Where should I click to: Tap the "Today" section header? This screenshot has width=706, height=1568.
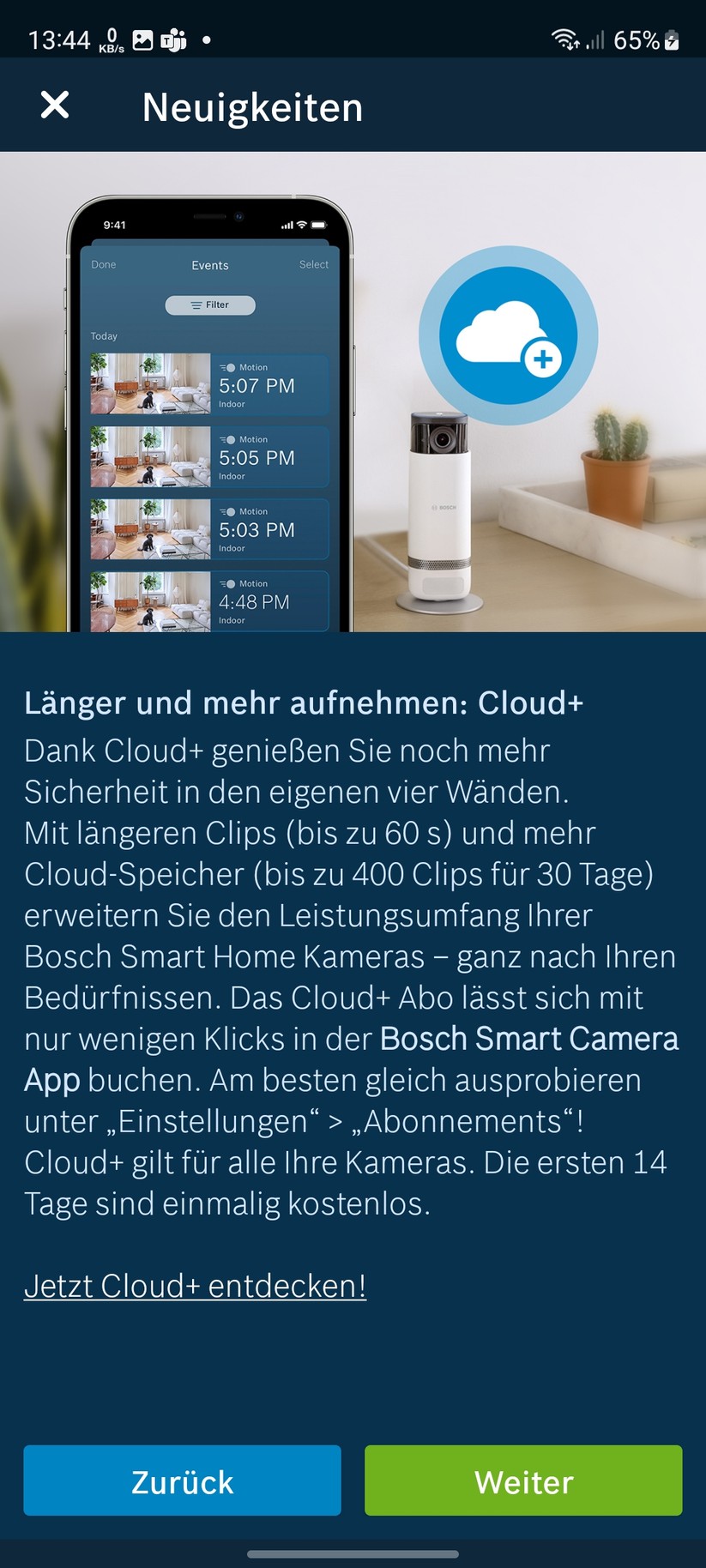click(x=104, y=336)
